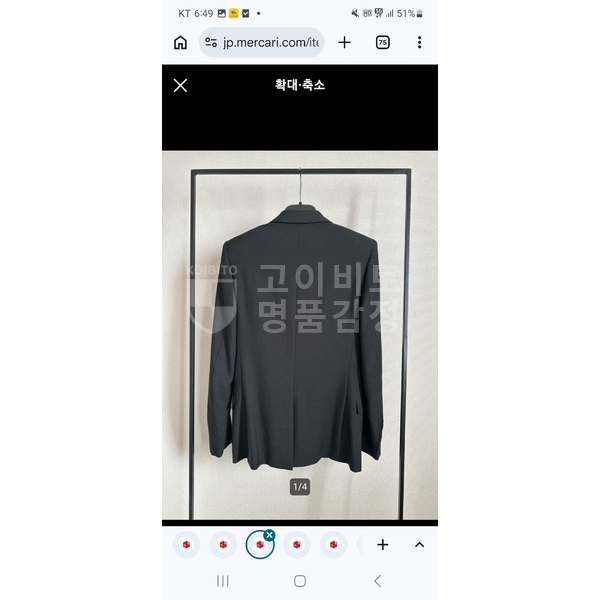Tap the system back button
The height and width of the screenshot is (600, 600).
pyautogui.click(x=377, y=581)
